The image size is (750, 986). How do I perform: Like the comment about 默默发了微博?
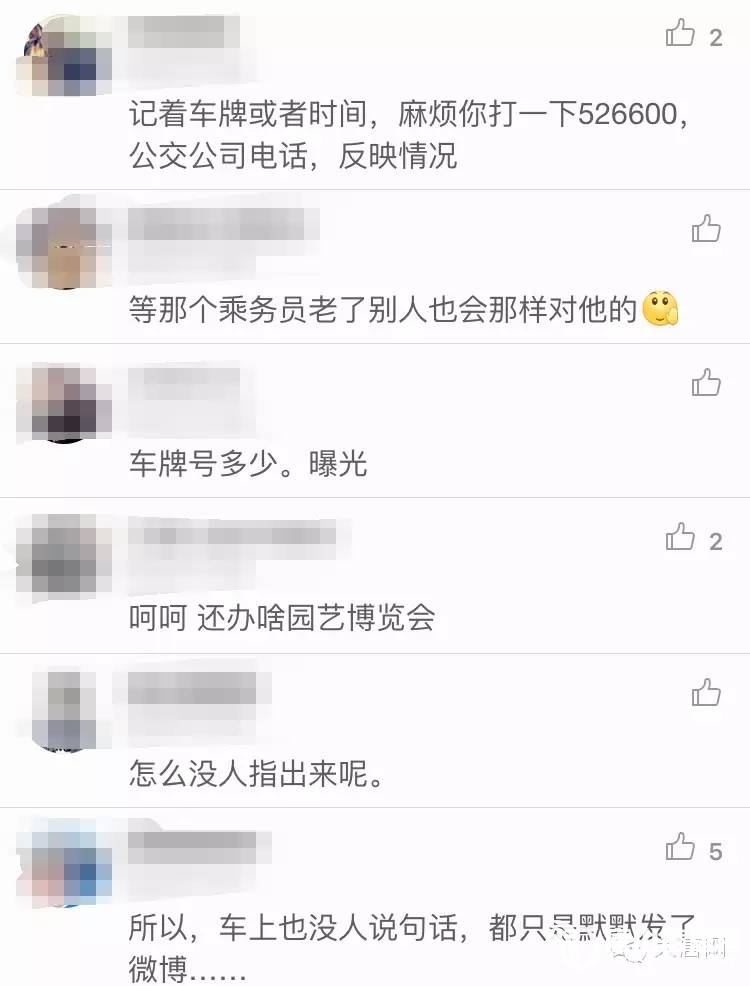[x=681, y=849]
